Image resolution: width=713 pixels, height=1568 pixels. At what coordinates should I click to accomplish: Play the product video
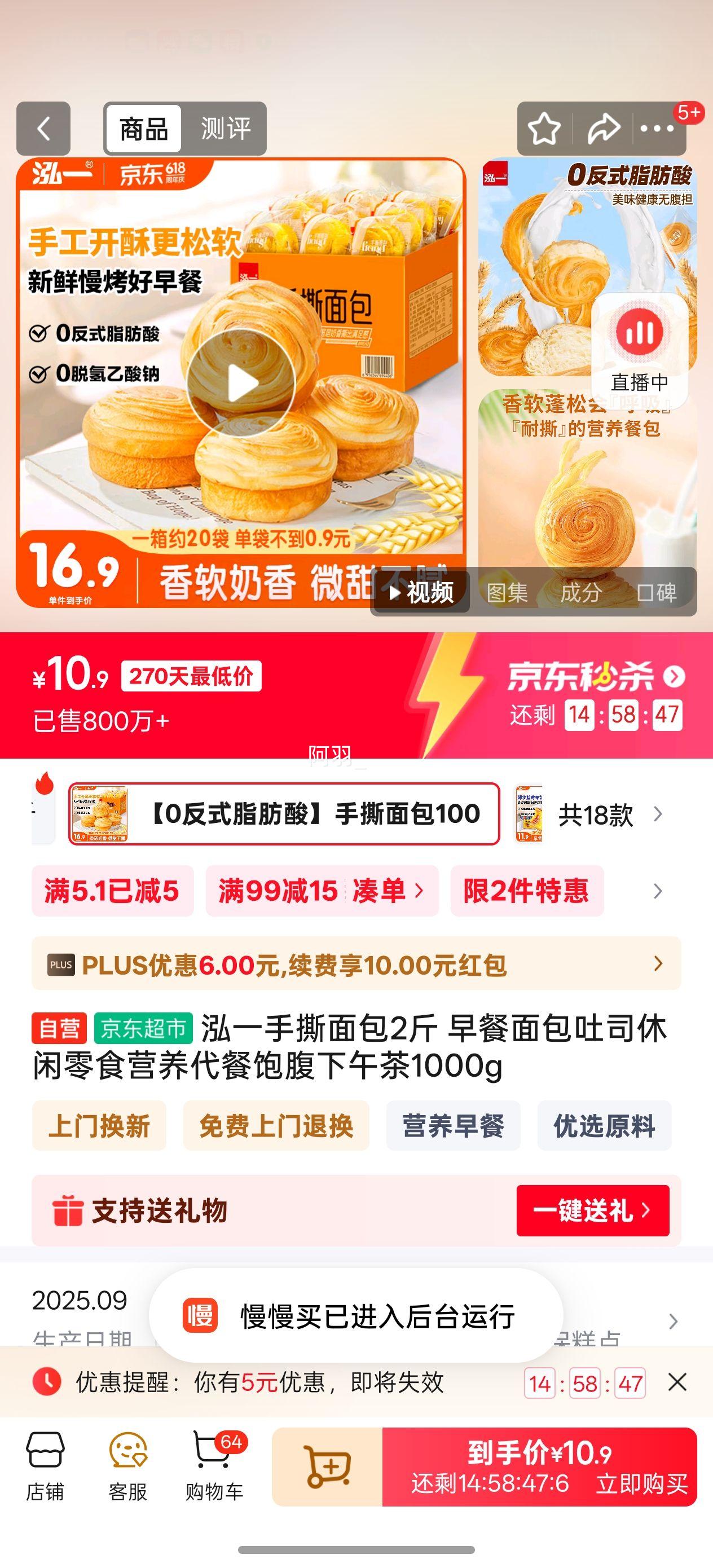coord(240,384)
